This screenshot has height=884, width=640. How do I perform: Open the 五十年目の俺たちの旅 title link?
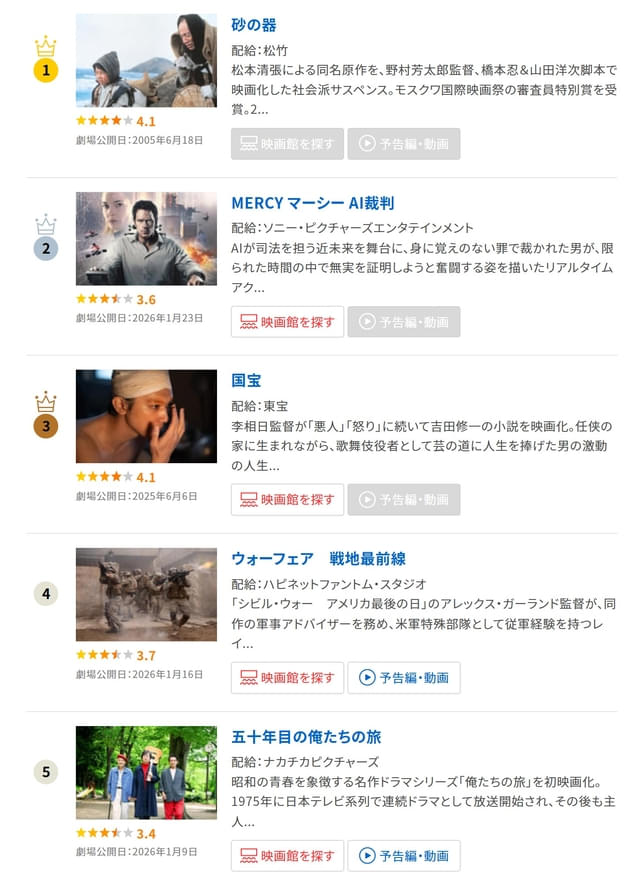click(x=306, y=737)
